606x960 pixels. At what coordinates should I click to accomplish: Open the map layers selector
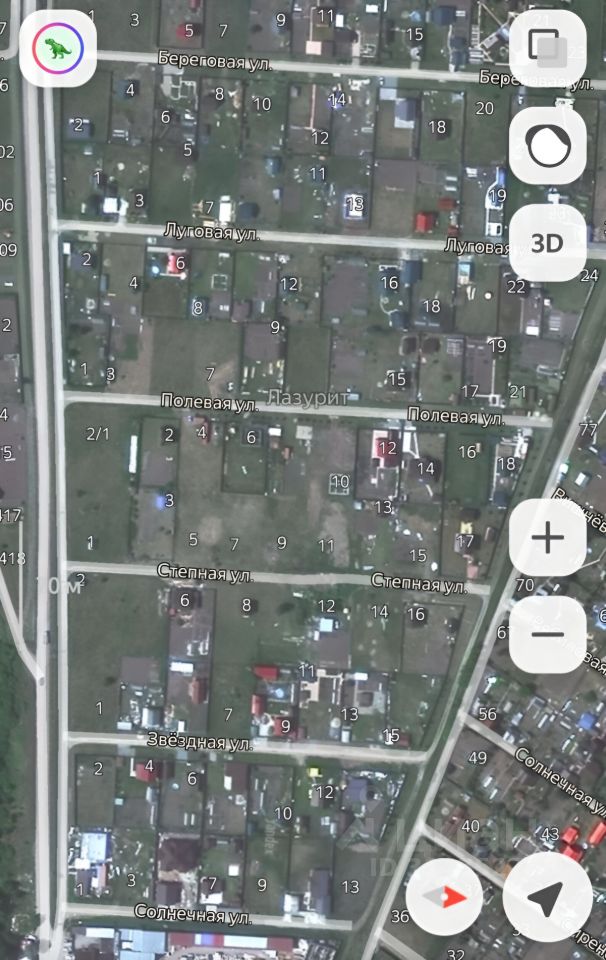pyautogui.click(x=547, y=47)
